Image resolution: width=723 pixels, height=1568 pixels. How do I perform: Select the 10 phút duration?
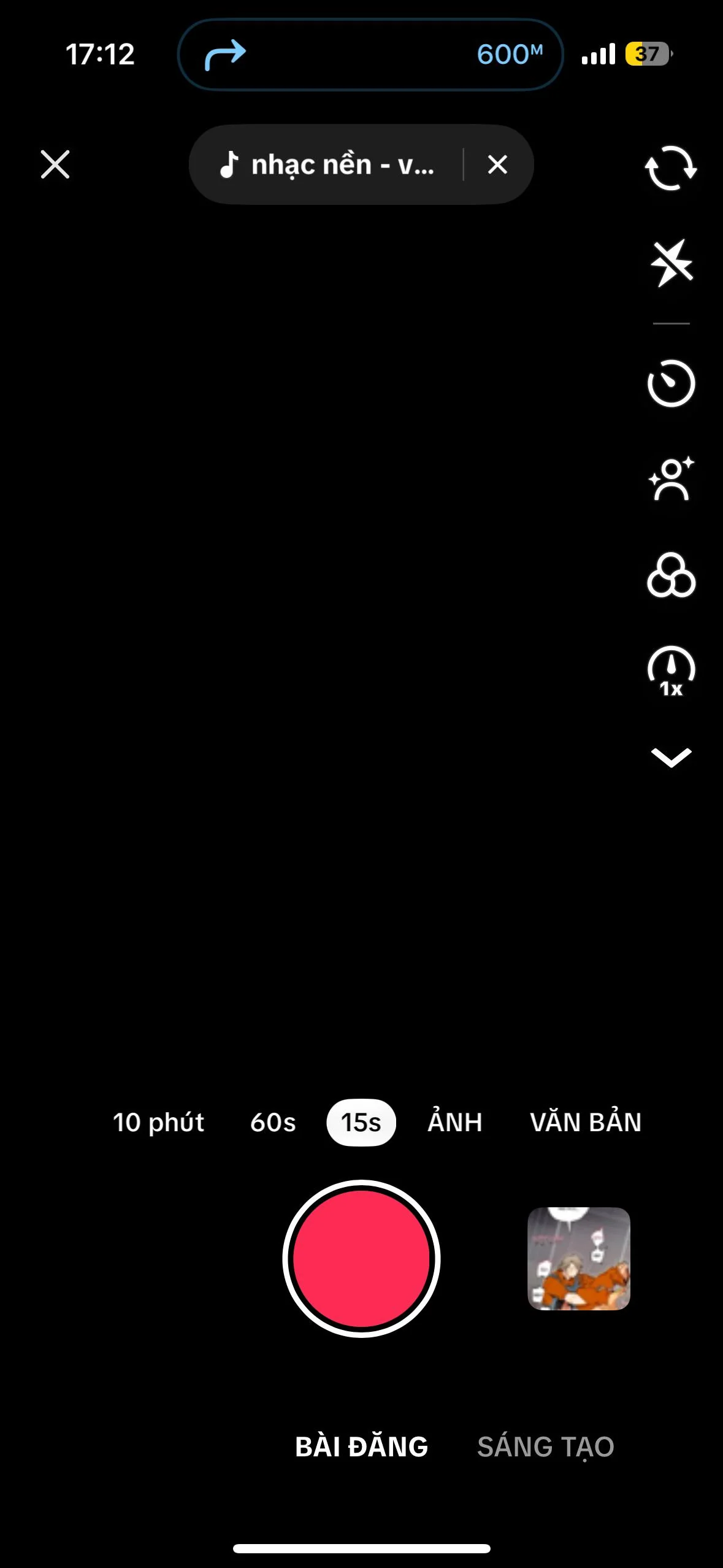tap(158, 1122)
